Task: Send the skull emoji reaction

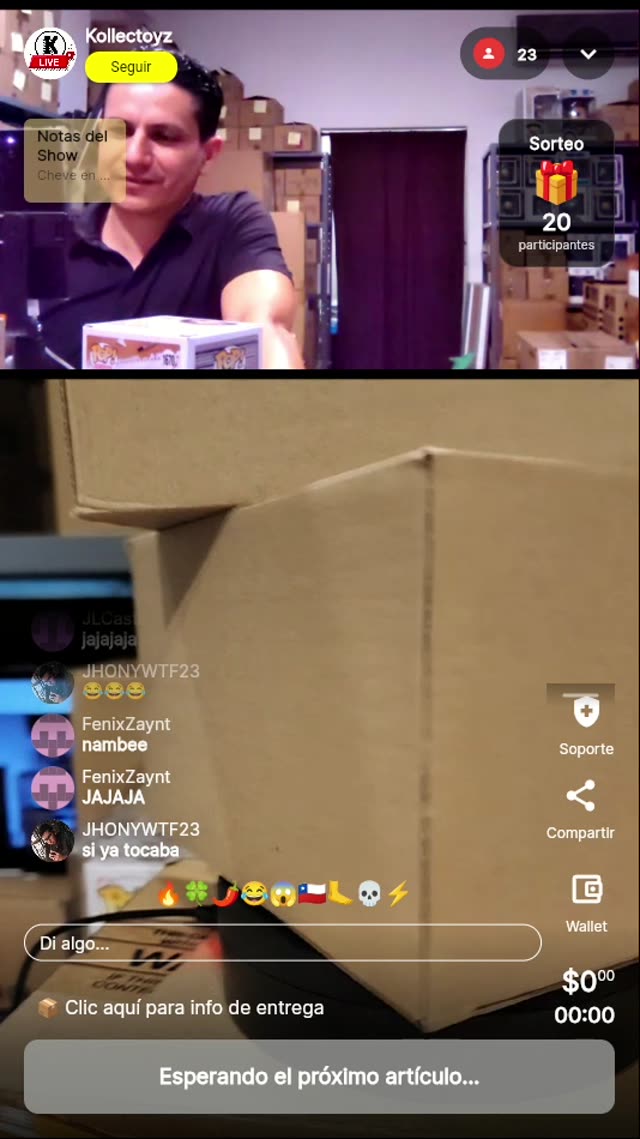Action: [x=369, y=893]
